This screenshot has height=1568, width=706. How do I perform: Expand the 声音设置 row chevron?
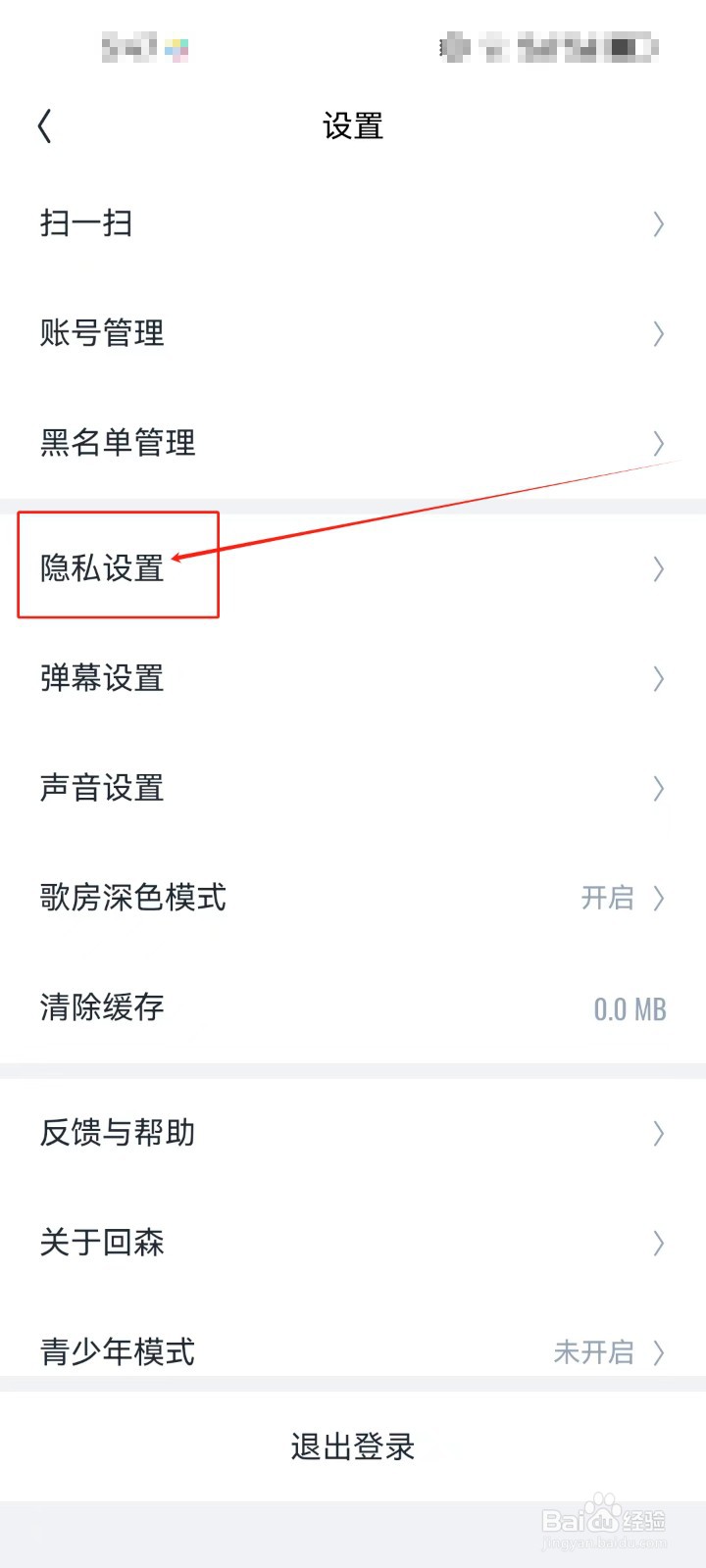click(659, 788)
